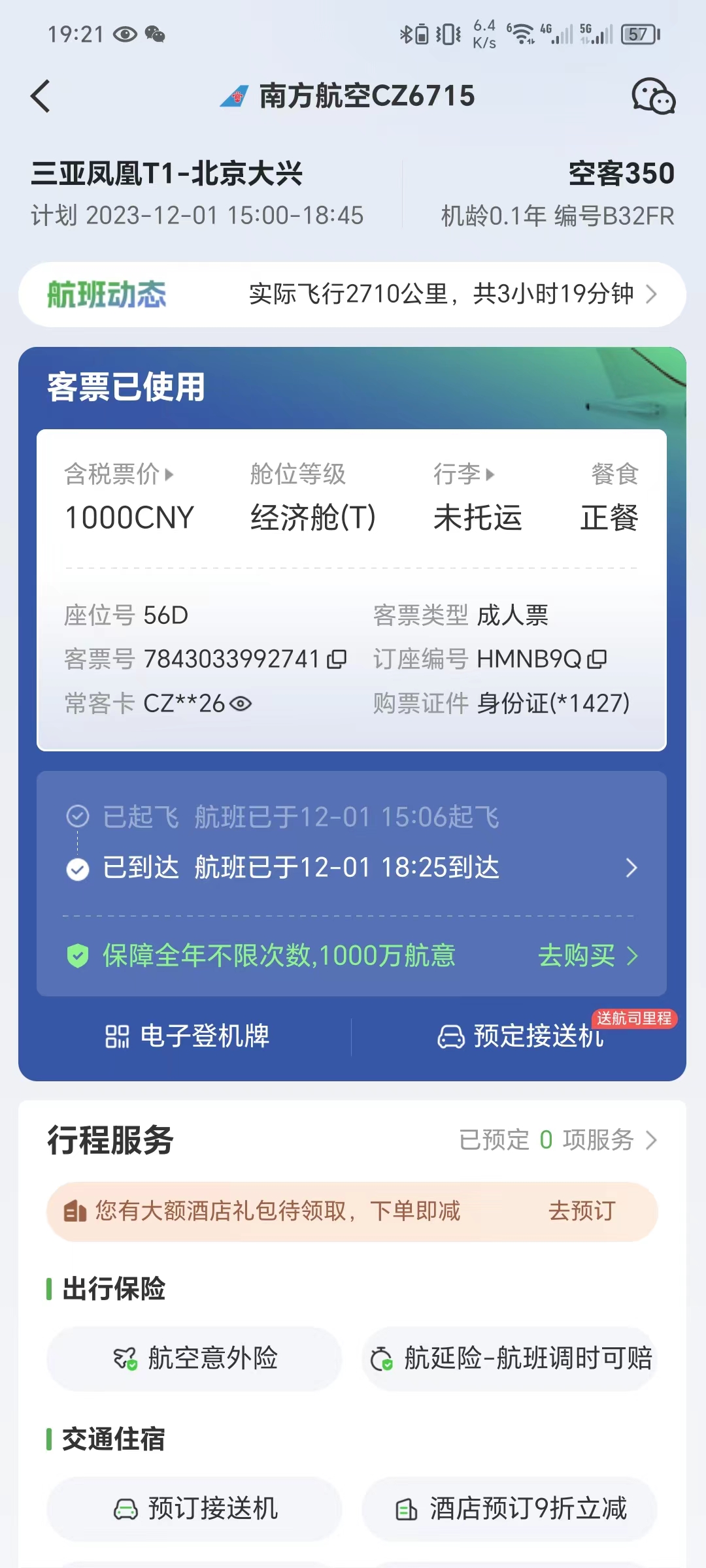
Task: Open 航班动态 flight status details
Action: (x=352, y=295)
